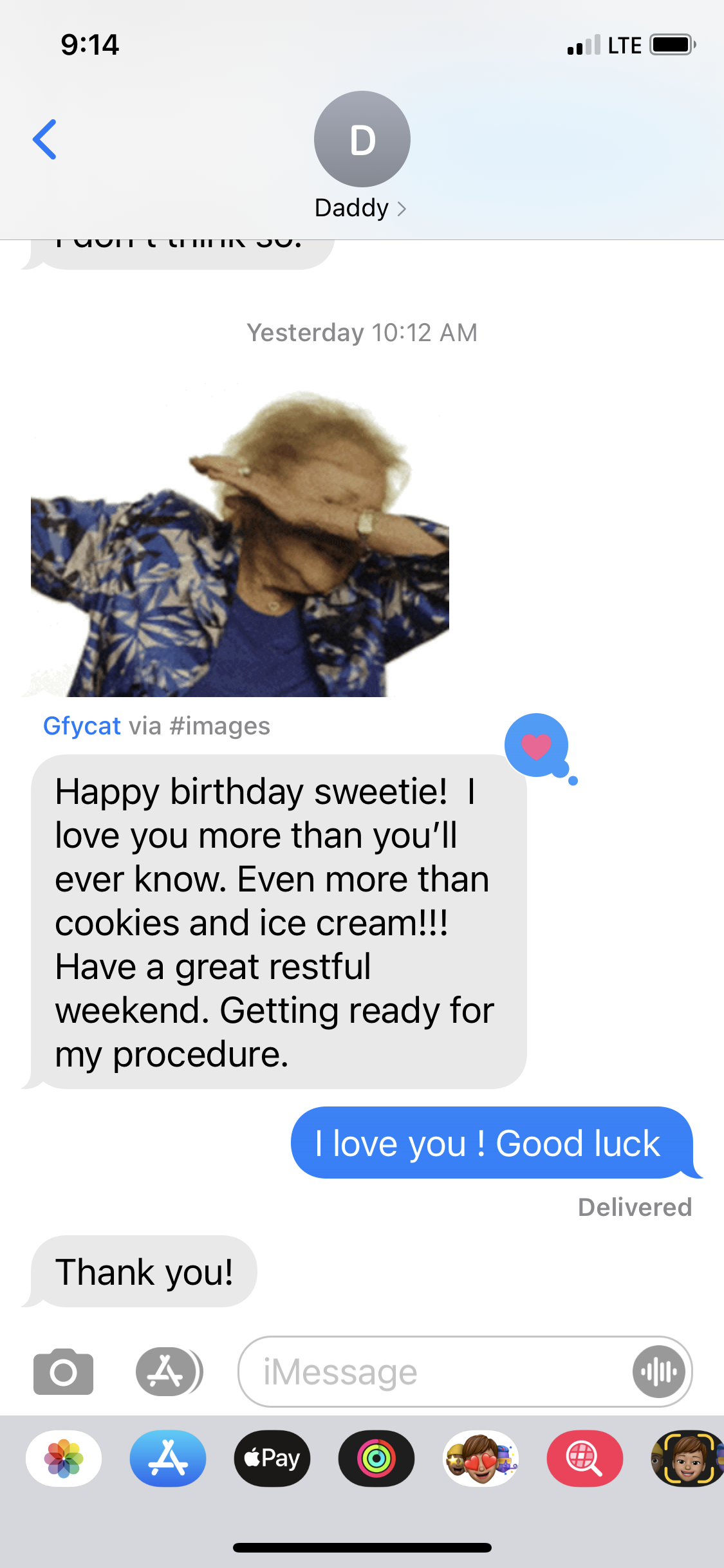Open the Animoji app

tap(687, 1459)
